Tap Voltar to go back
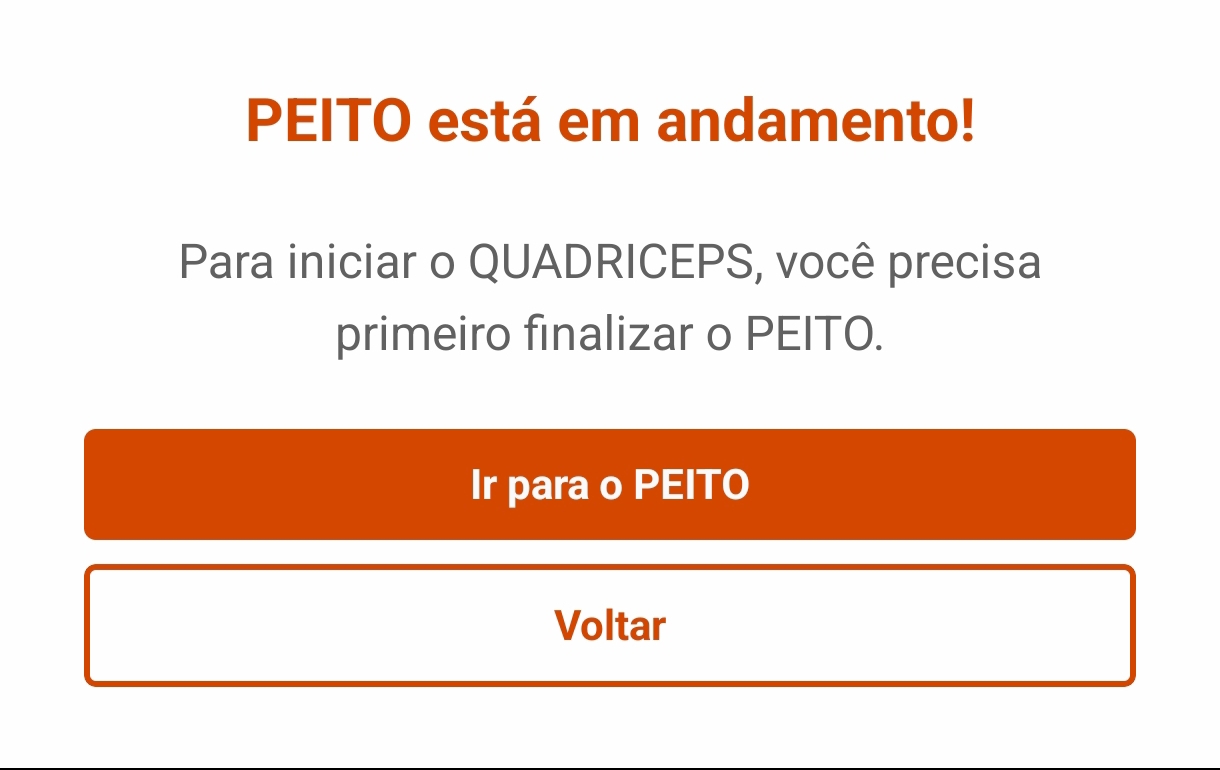Screen dimensions: 1220x770 pyautogui.click(x=610, y=626)
